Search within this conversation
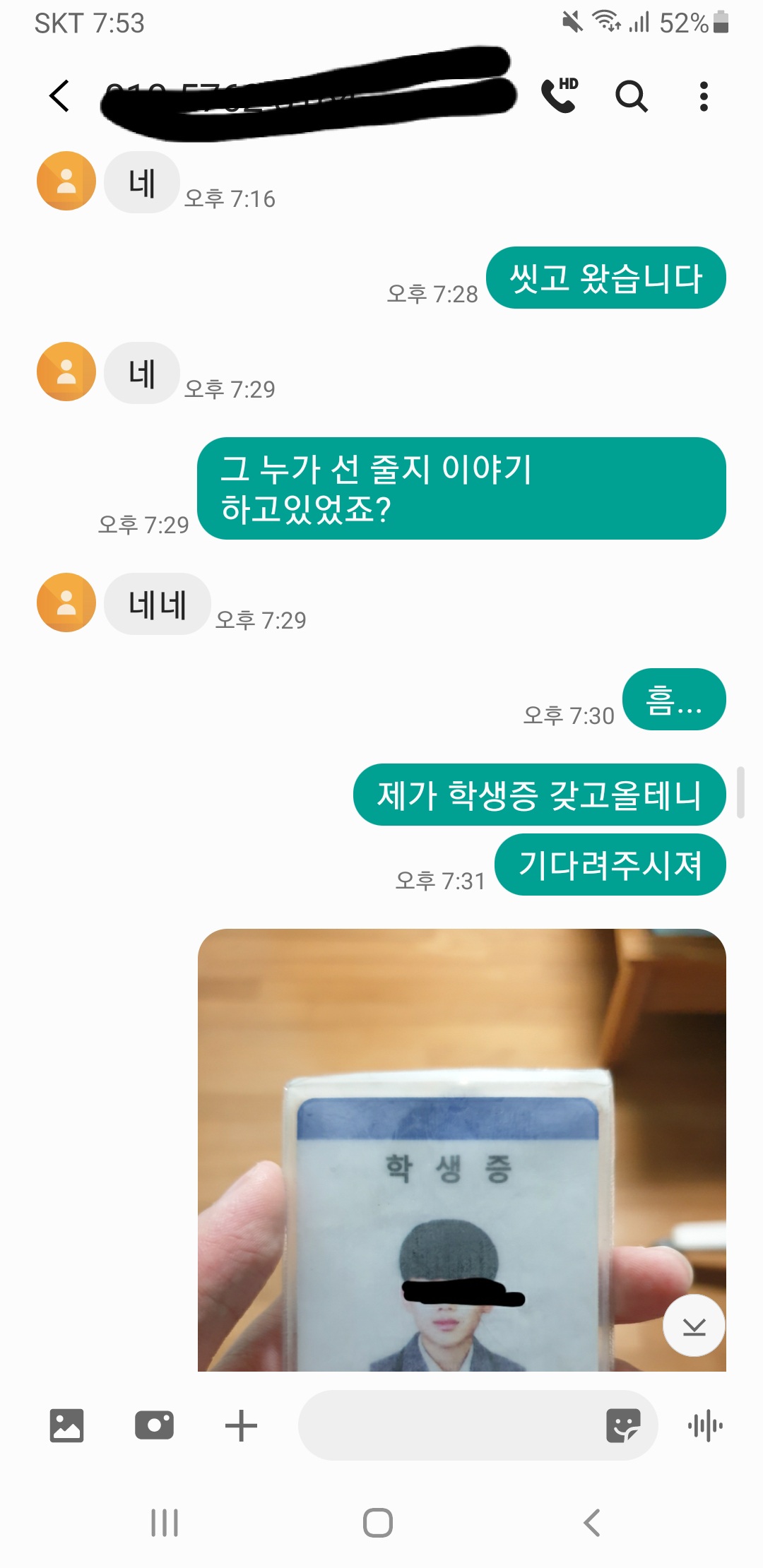This screenshot has width=763, height=1568. [631, 96]
